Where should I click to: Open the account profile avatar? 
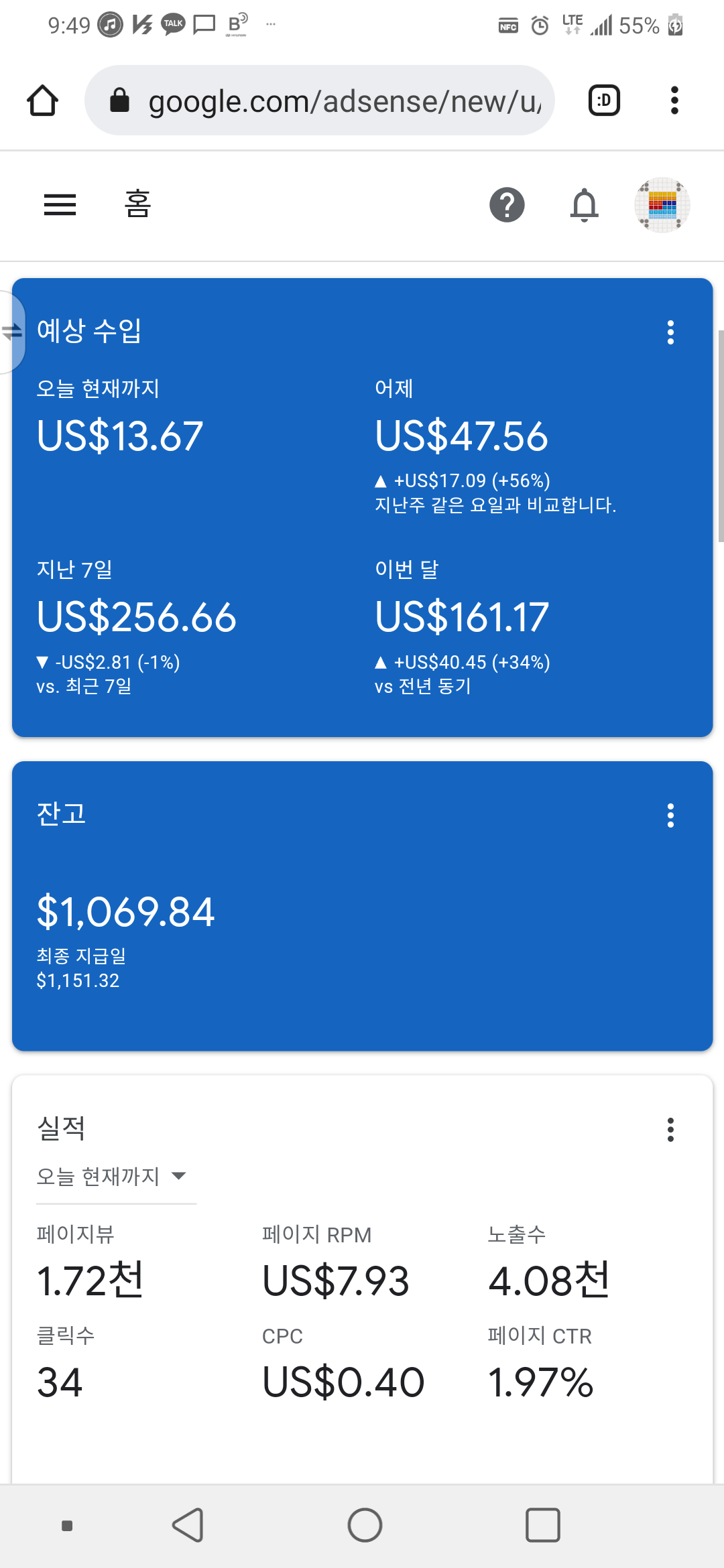click(662, 204)
